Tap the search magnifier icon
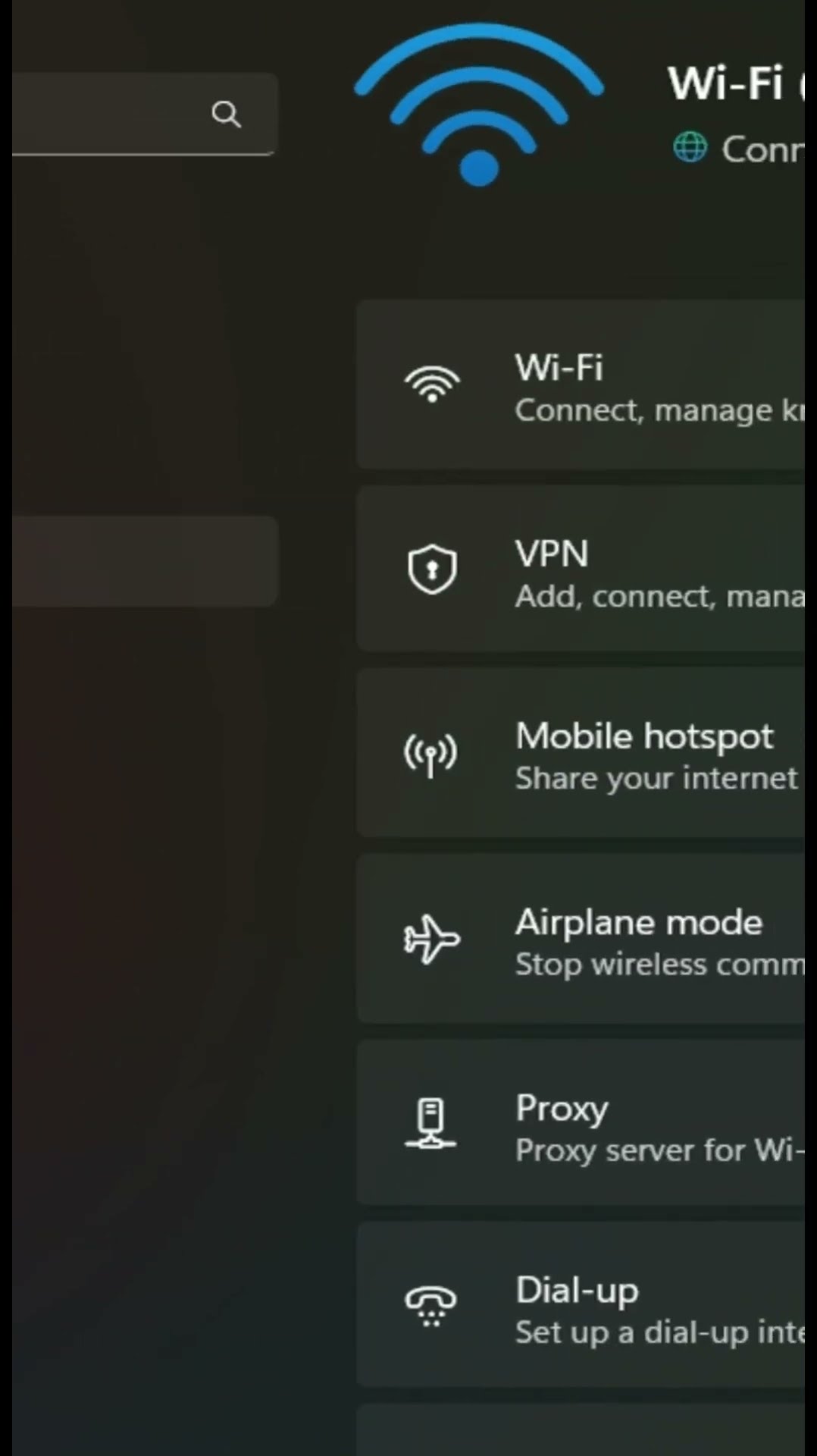Image resolution: width=817 pixels, height=1456 pixels. coord(226,115)
